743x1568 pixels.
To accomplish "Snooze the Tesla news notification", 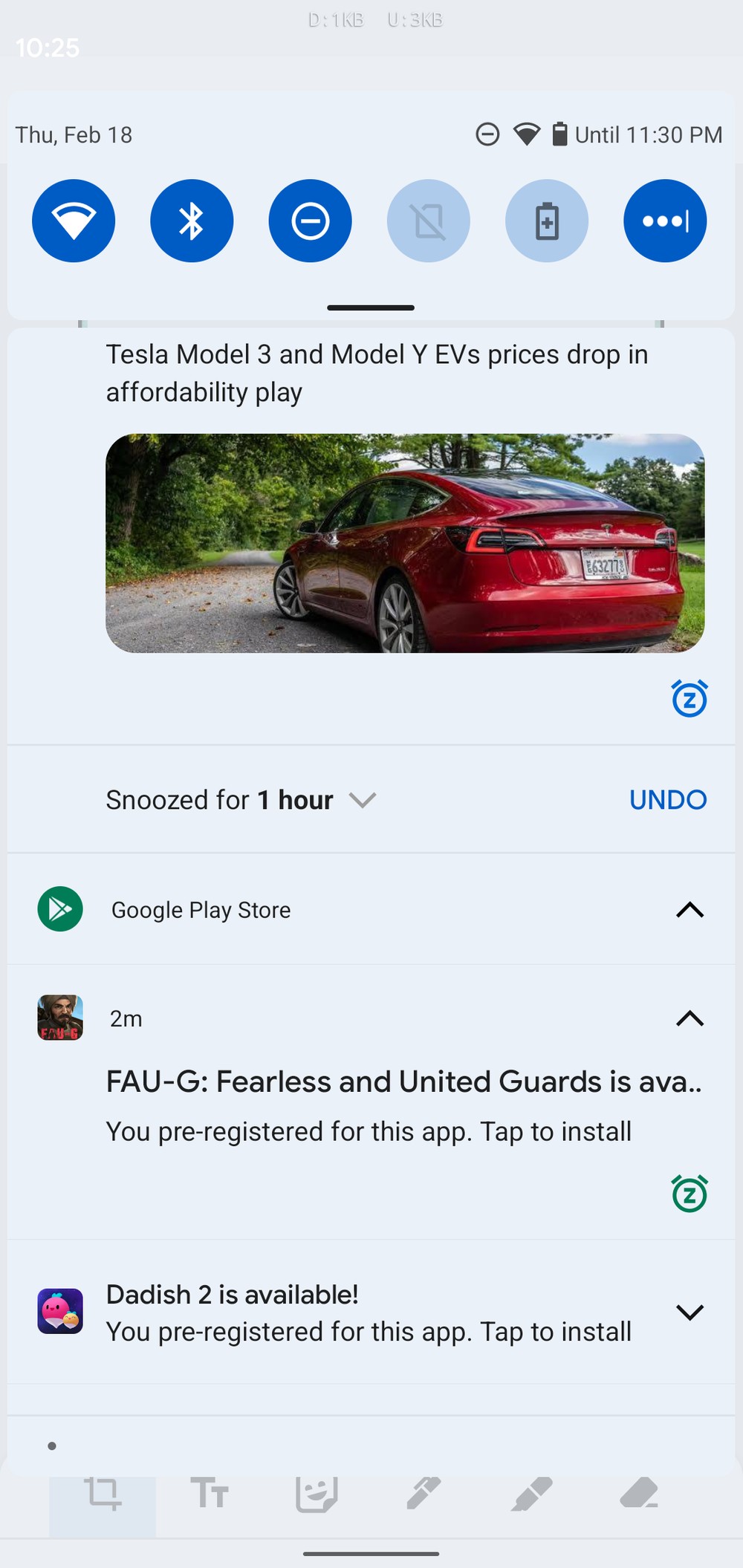I will pyautogui.click(x=690, y=698).
